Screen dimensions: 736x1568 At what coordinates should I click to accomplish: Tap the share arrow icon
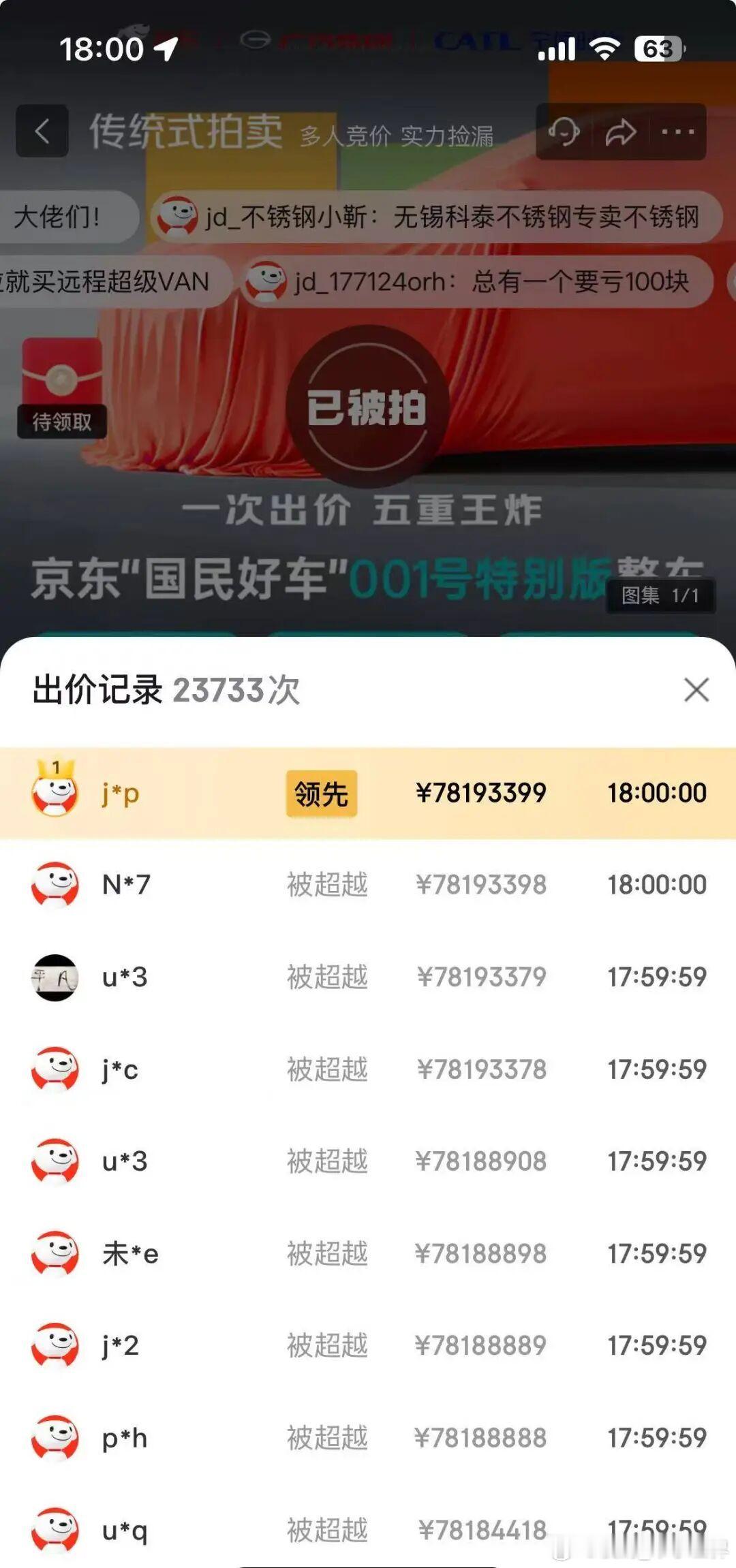pyautogui.click(x=621, y=132)
